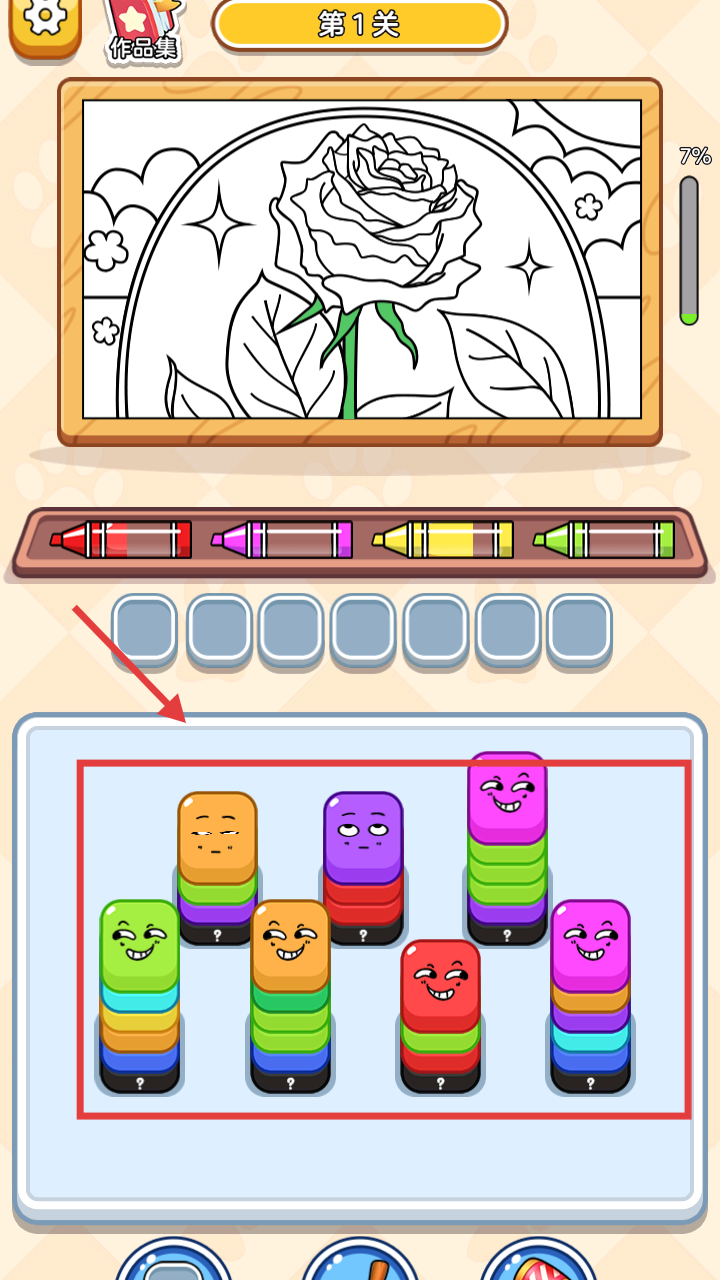This screenshot has height=1280, width=720.
Task: Tap the magenta block atop orange layer
Action: 590,996
